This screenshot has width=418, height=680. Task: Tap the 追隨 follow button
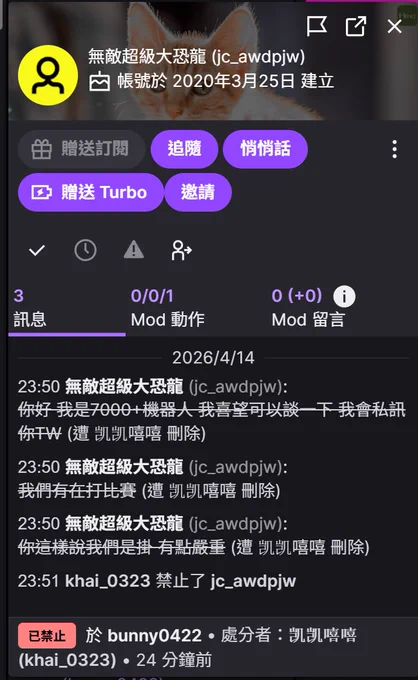click(x=184, y=149)
